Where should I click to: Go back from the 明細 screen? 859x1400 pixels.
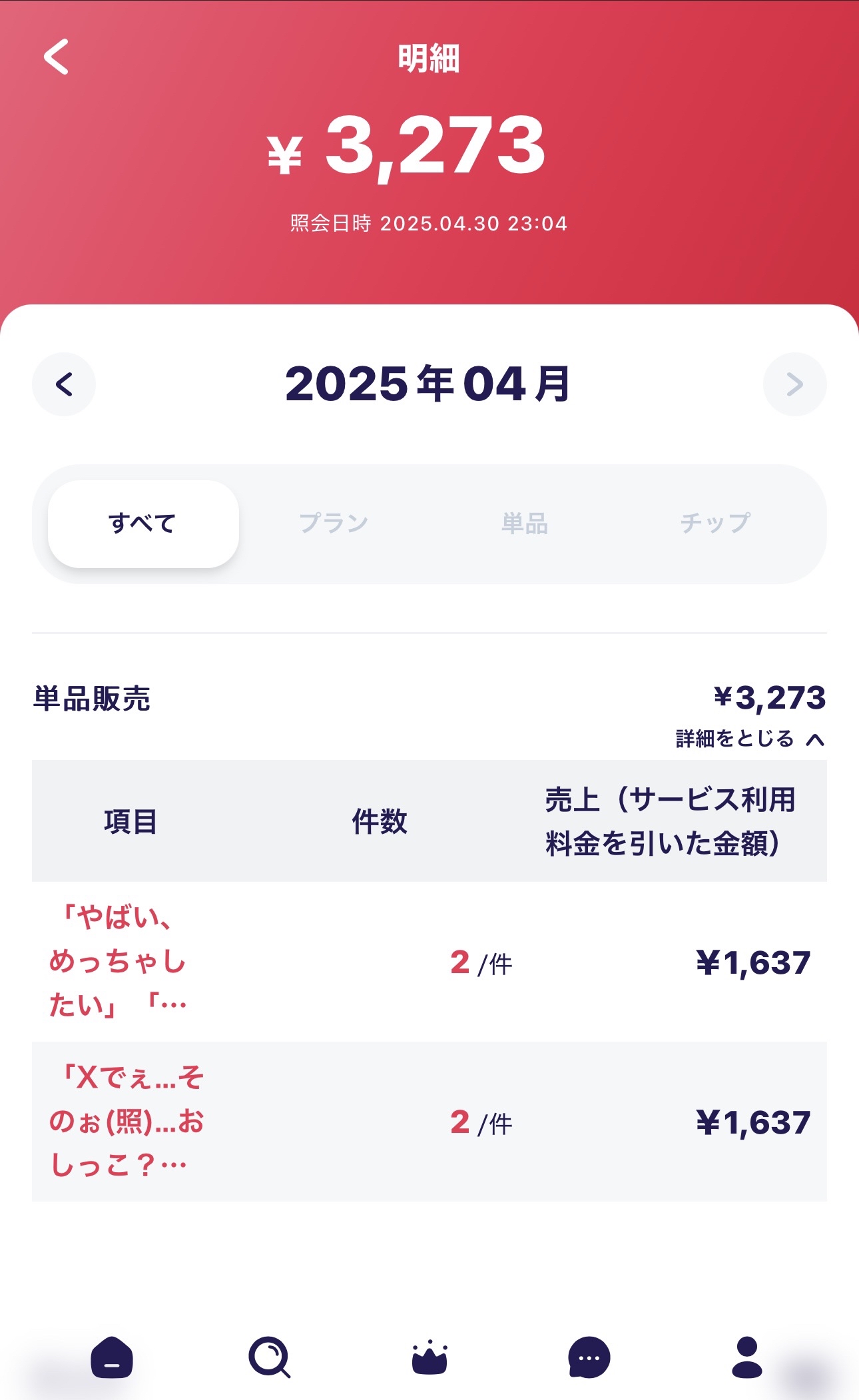coord(57,57)
